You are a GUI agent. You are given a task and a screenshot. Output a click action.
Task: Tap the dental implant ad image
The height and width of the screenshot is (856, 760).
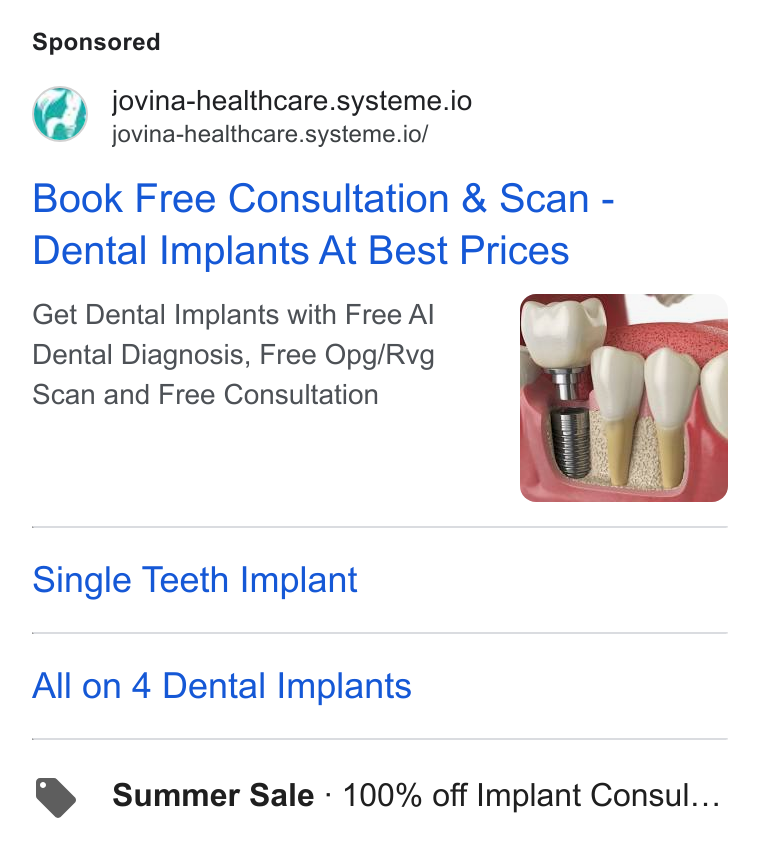[x=624, y=398]
